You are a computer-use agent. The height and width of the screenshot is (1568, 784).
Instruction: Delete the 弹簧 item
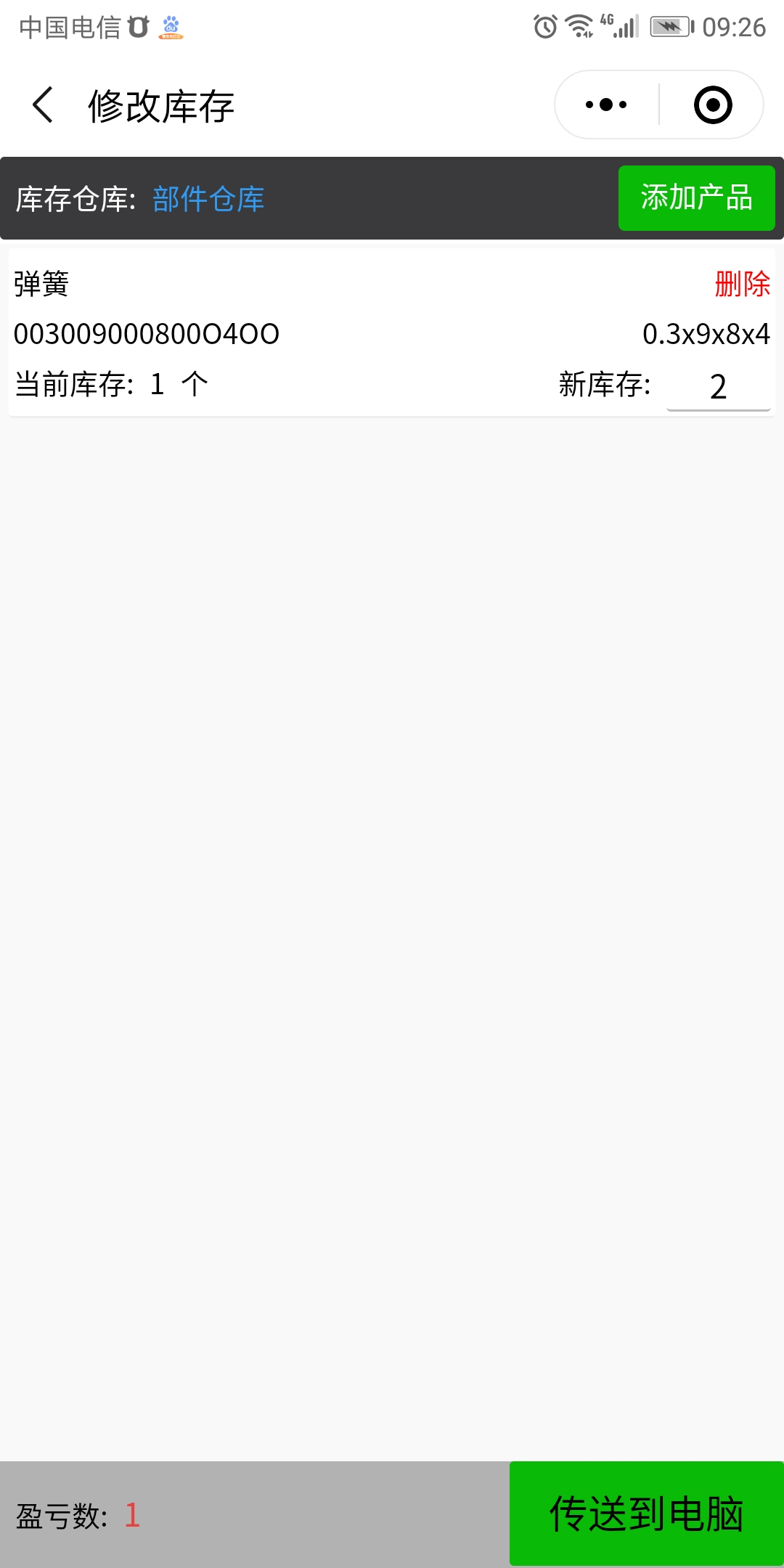[x=742, y=284]
